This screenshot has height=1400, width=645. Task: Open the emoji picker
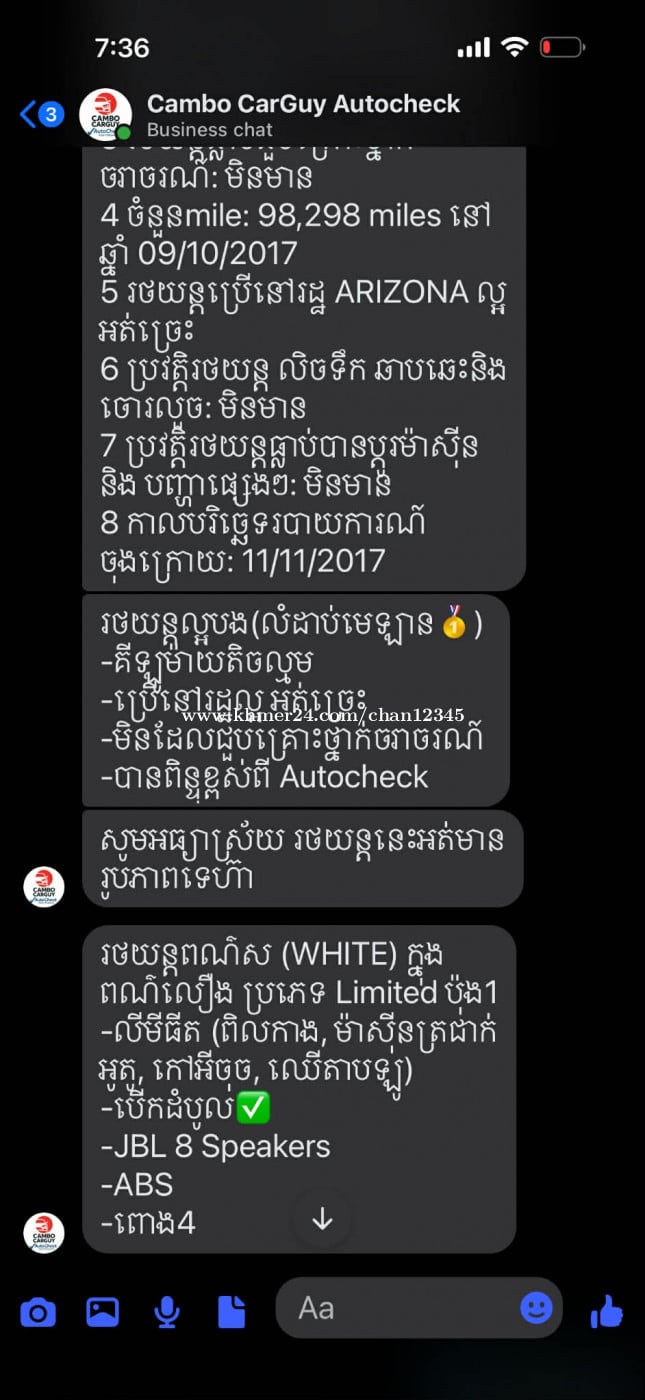click(x=536, y=1307)
